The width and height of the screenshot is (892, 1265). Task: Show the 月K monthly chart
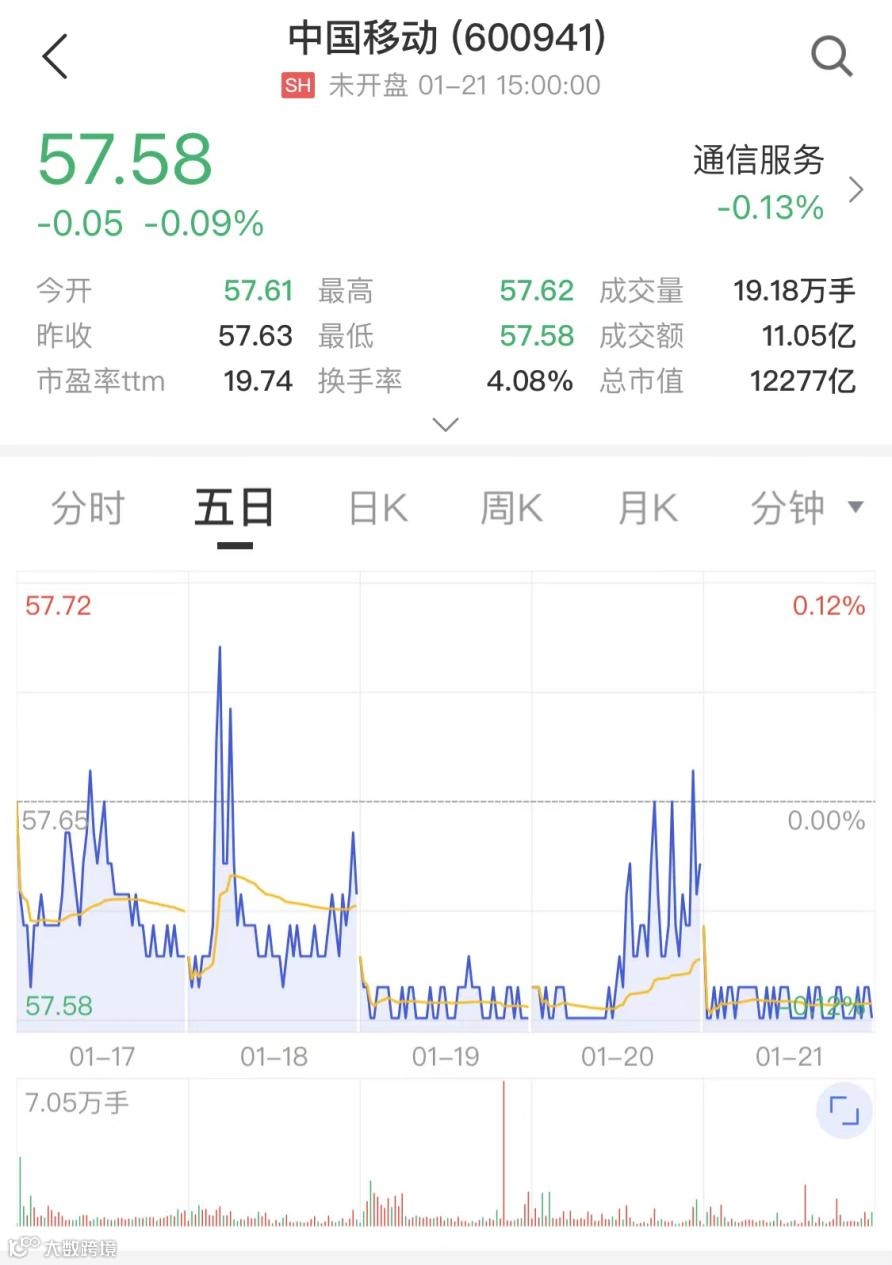tap(648, 508)
